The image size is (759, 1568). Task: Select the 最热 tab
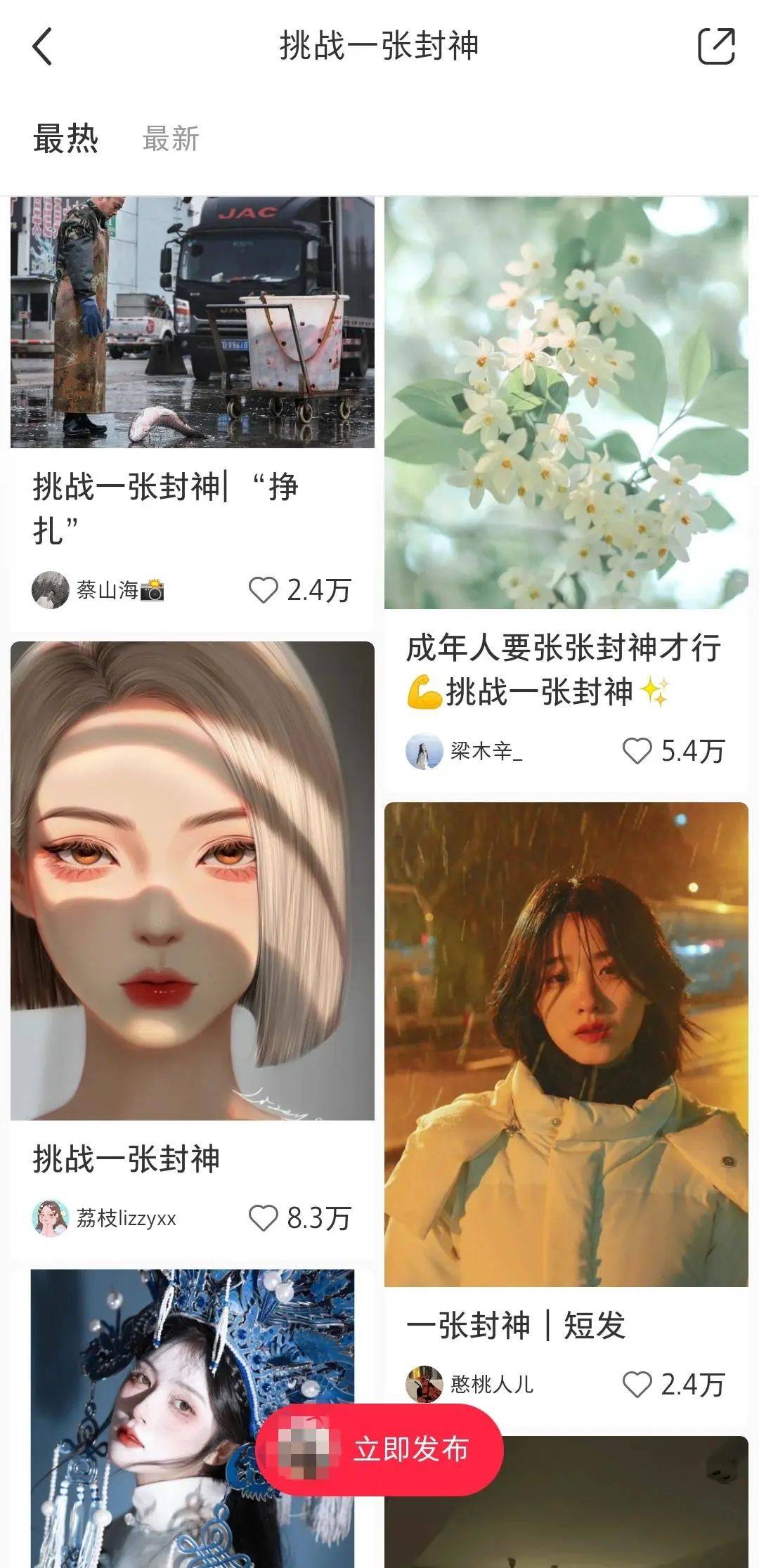(x=65, y=138)
